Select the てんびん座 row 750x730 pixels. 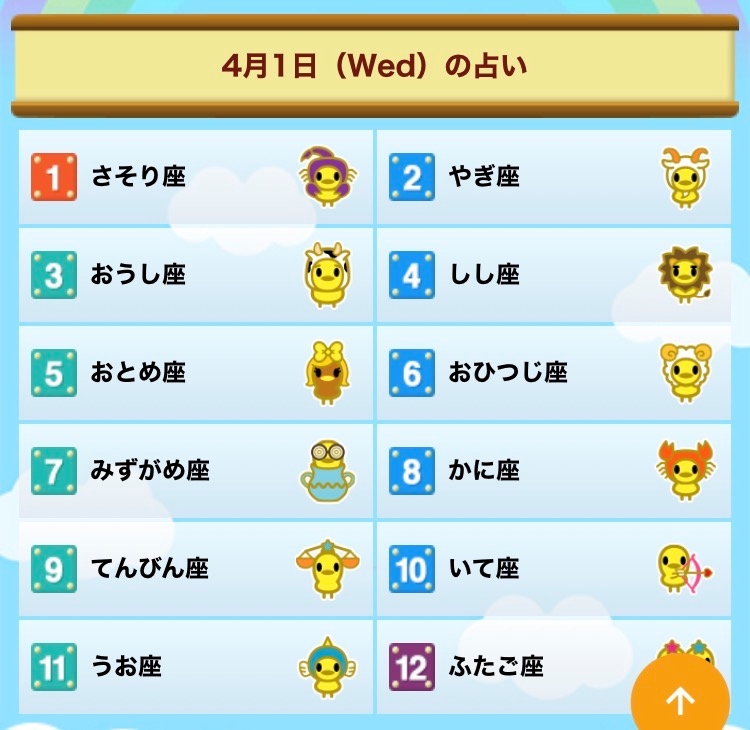point(196,569)
